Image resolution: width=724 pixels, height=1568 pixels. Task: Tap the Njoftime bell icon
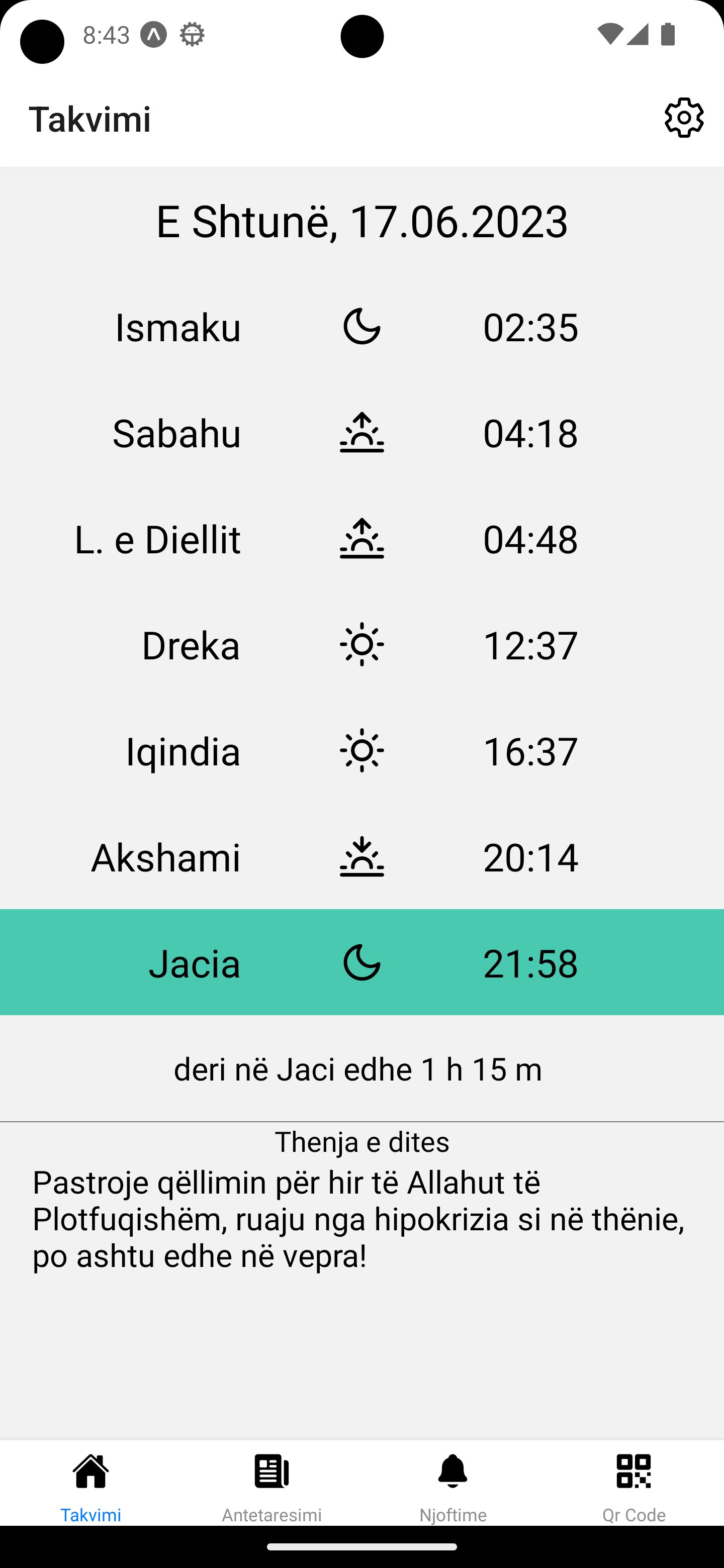point(452,1469)
